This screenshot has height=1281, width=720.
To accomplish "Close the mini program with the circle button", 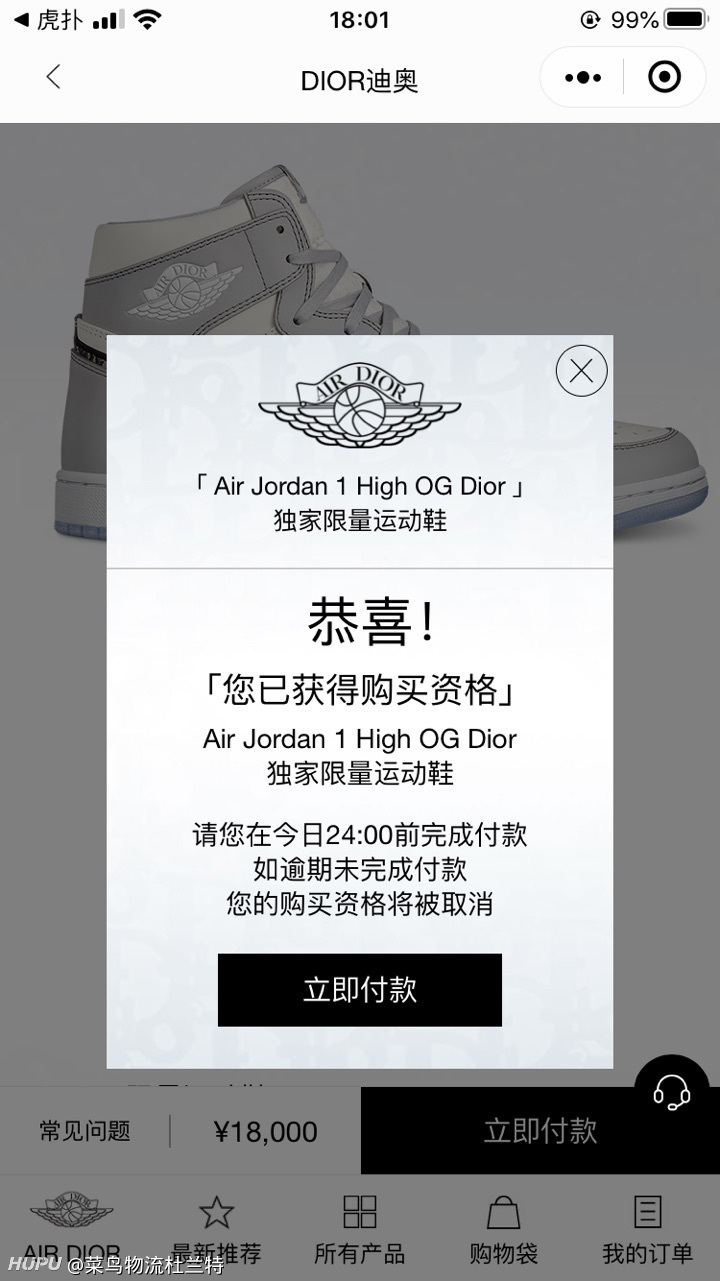I will point(665,77).
